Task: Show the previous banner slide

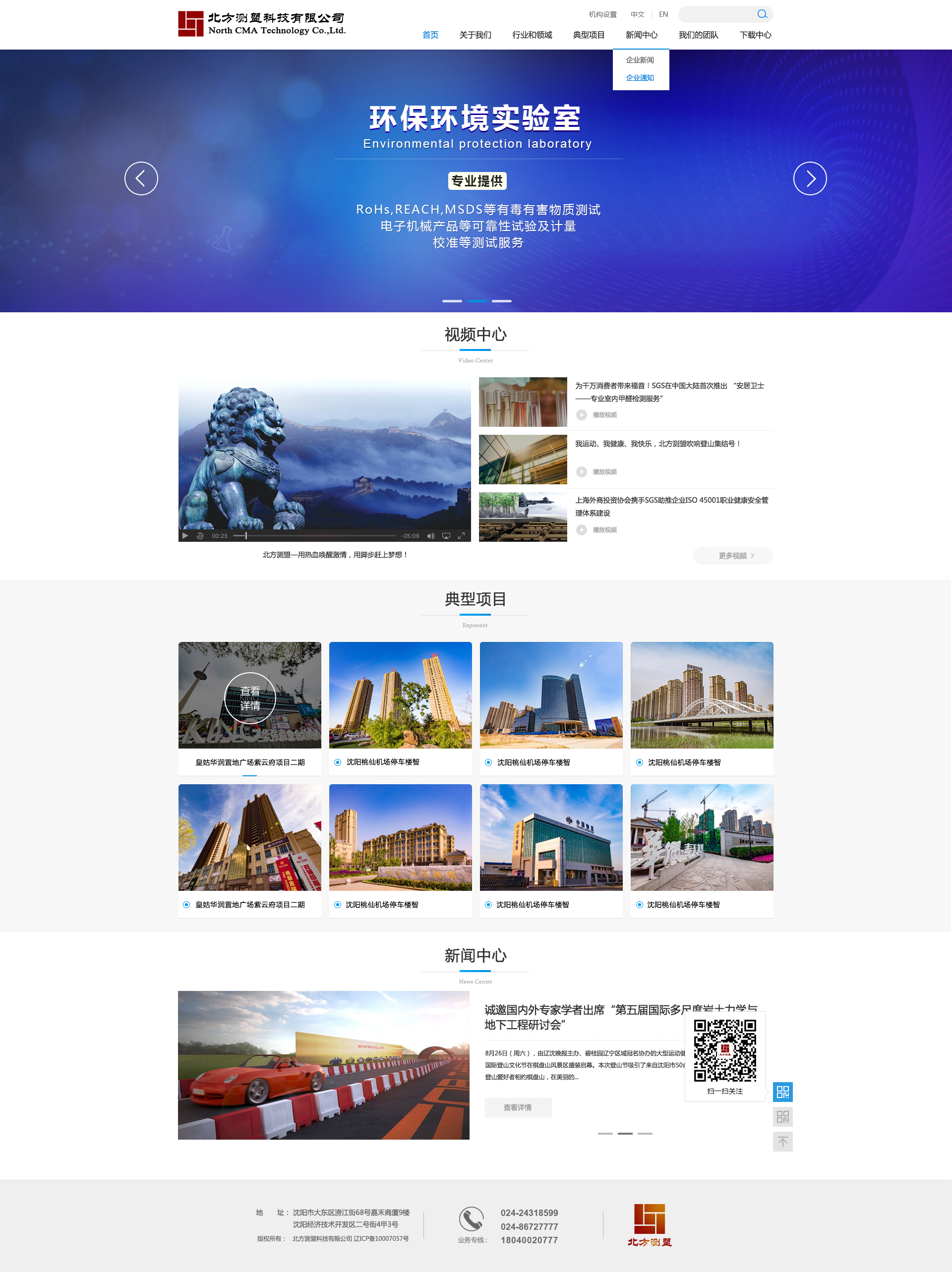Action: click(x=141, y=178)
